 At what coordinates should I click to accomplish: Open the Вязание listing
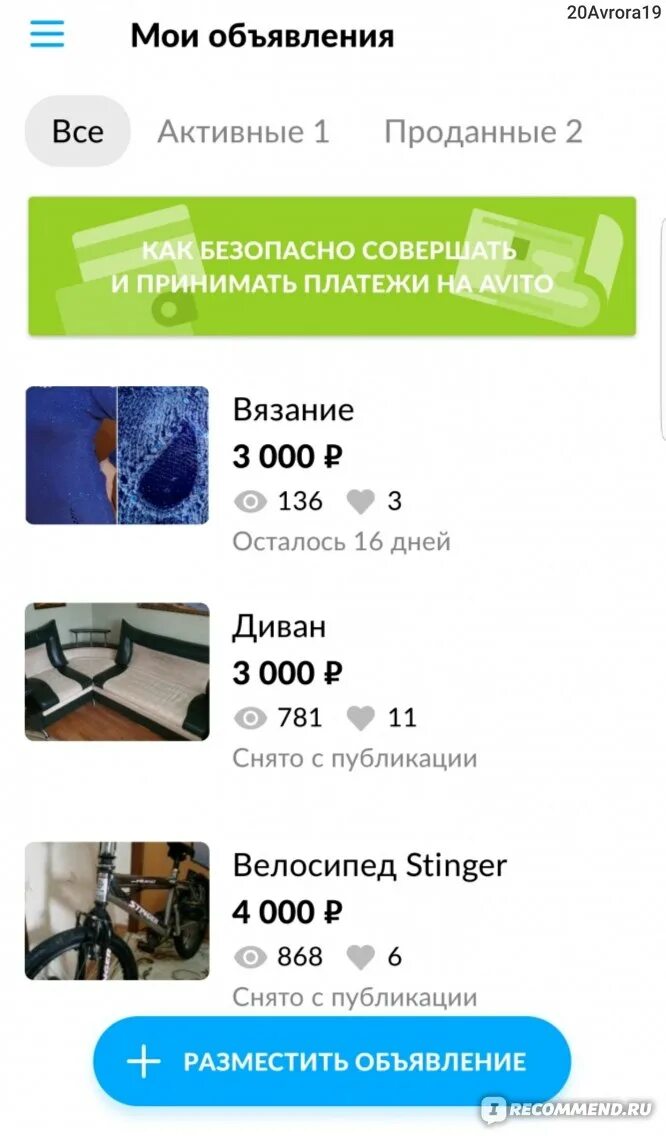(293, 410)
